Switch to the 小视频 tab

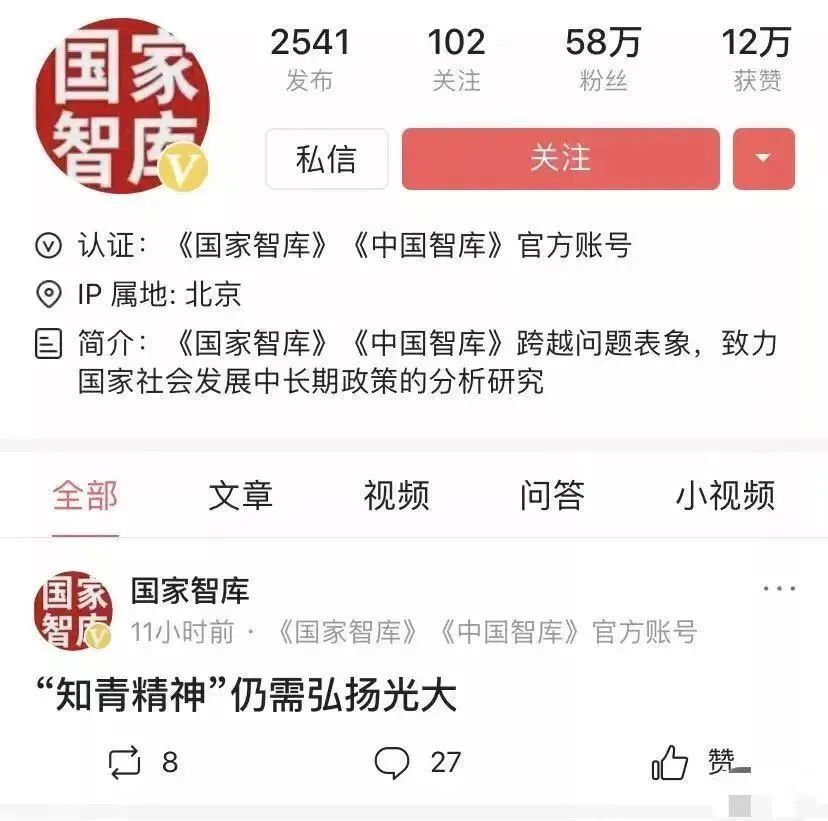click(725, 495)
